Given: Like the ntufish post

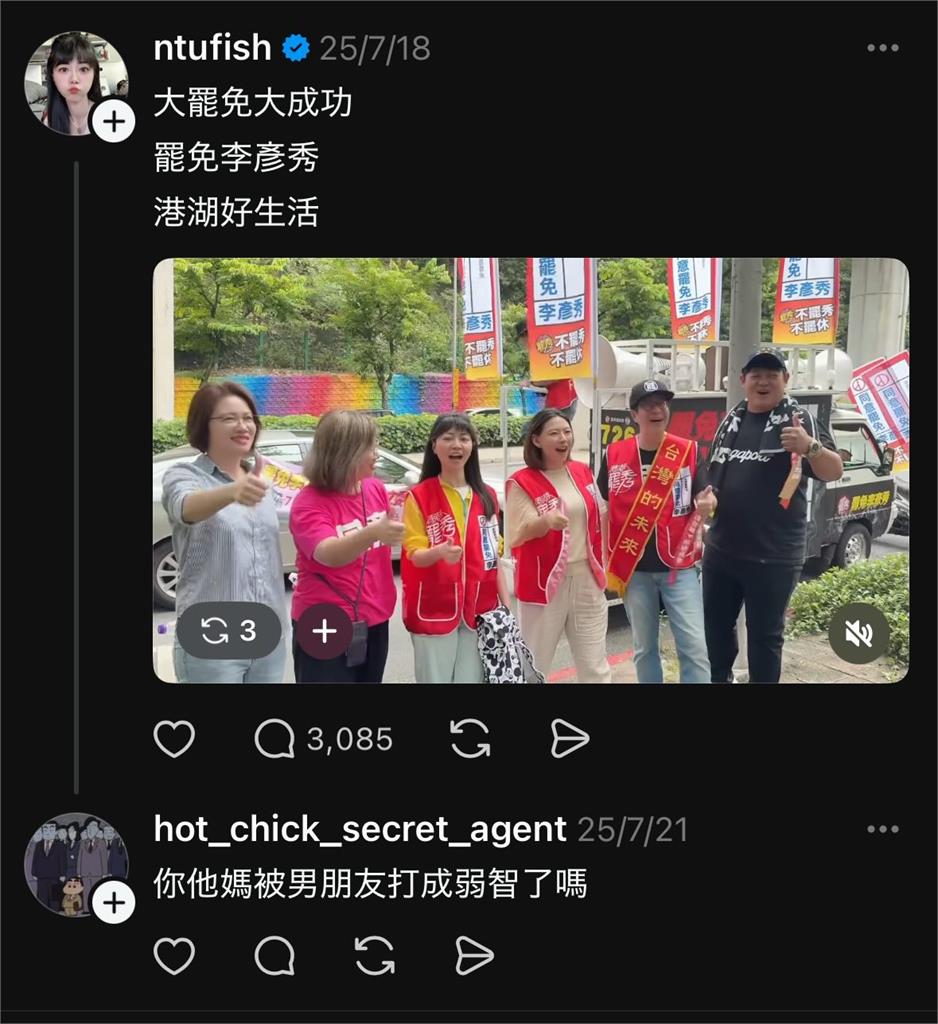Looking at the screenshot, I should (x=175, y=740).
